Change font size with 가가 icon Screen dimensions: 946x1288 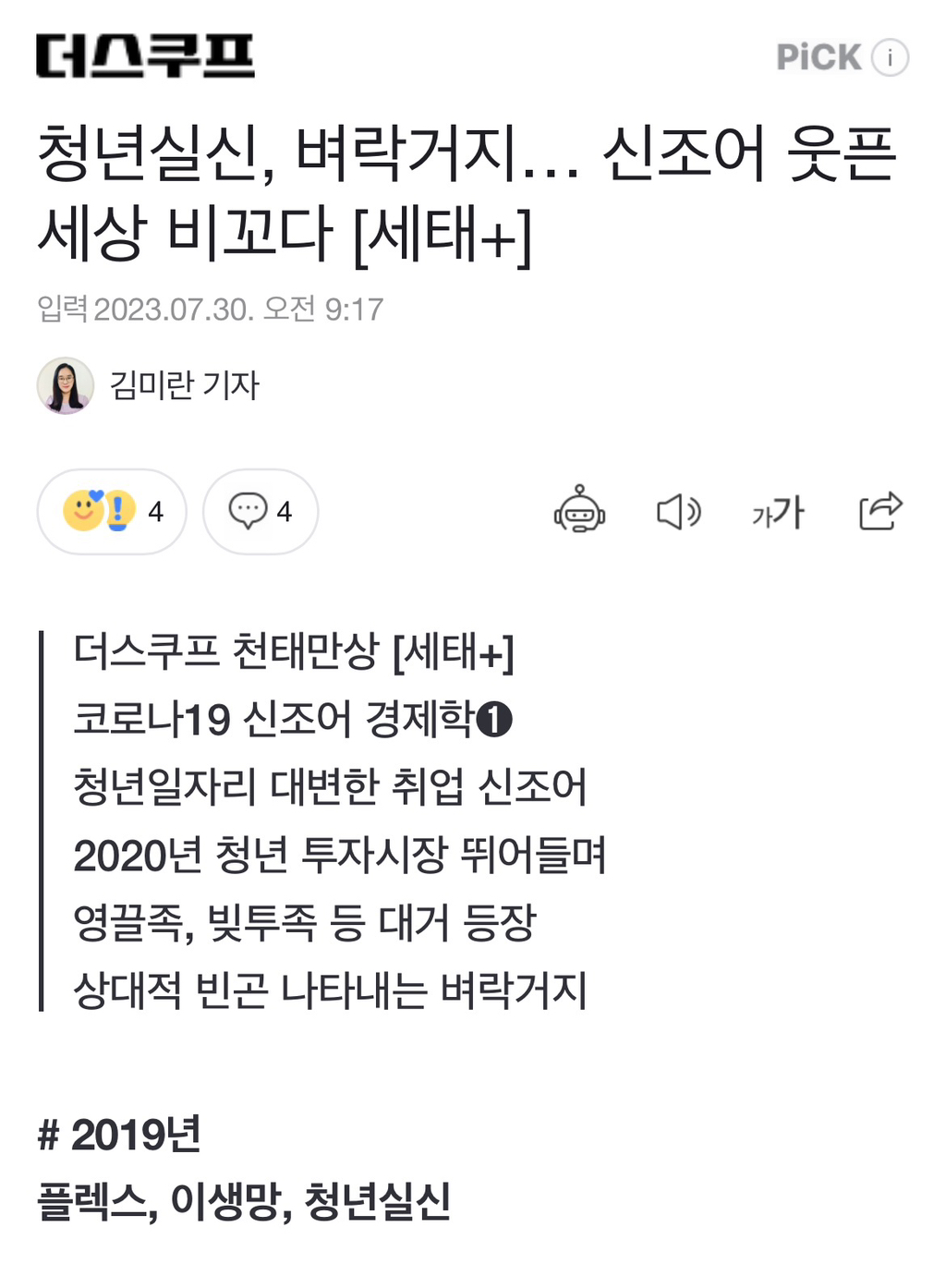pyautogui.click(x=778, y=511)
